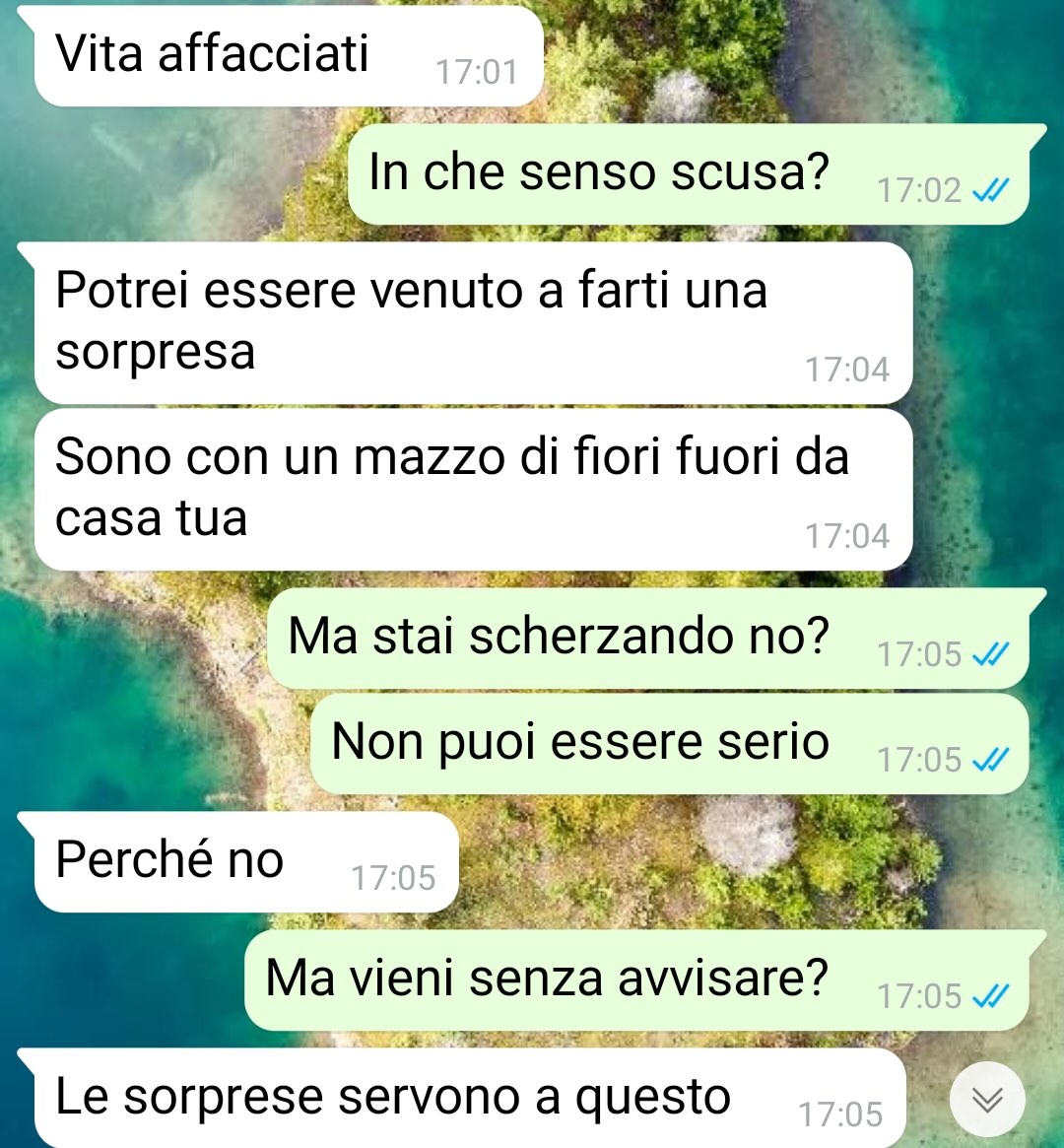
Task: Select the 'Non puoi essere serio' message
Action: tap(581, 743)
